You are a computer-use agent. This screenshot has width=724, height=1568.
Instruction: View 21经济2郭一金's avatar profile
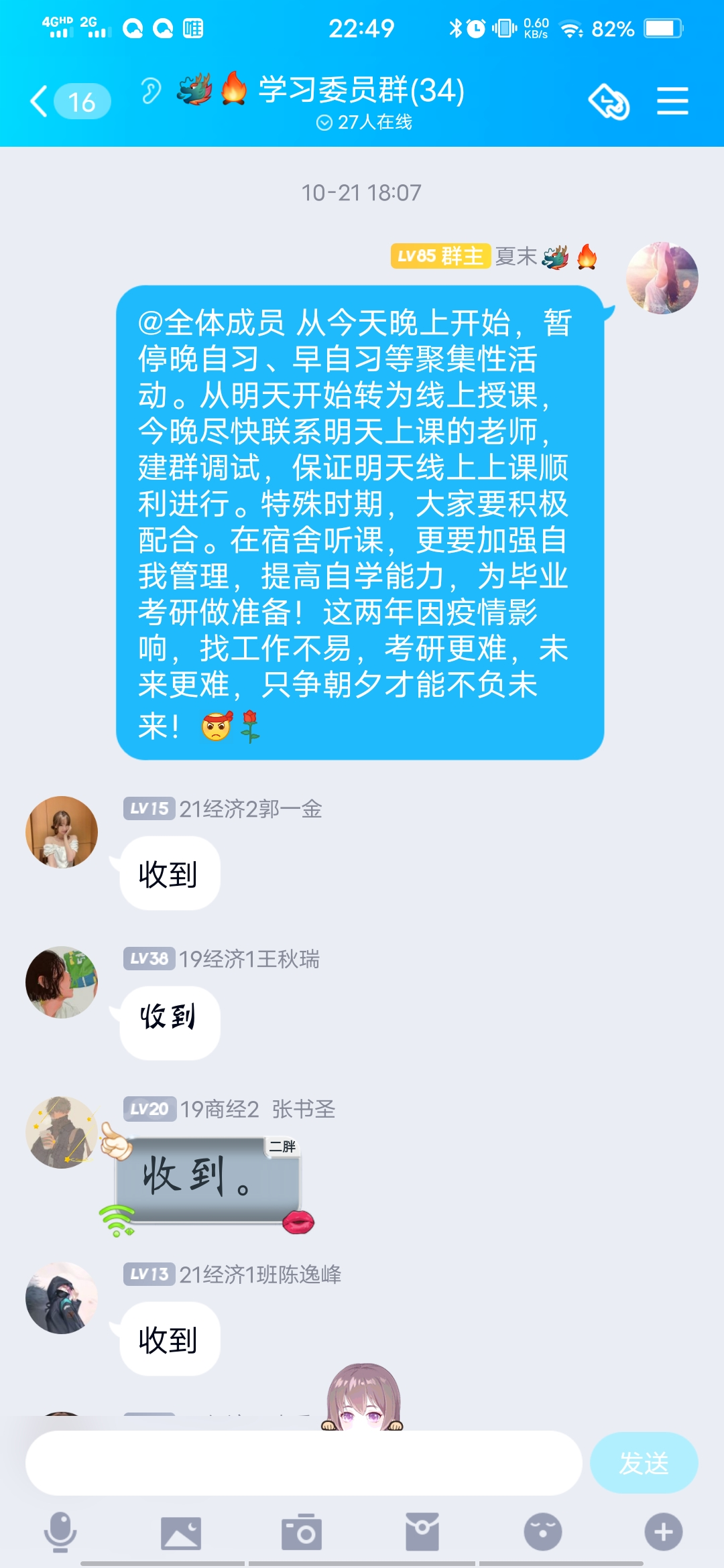tap(62, 832)
